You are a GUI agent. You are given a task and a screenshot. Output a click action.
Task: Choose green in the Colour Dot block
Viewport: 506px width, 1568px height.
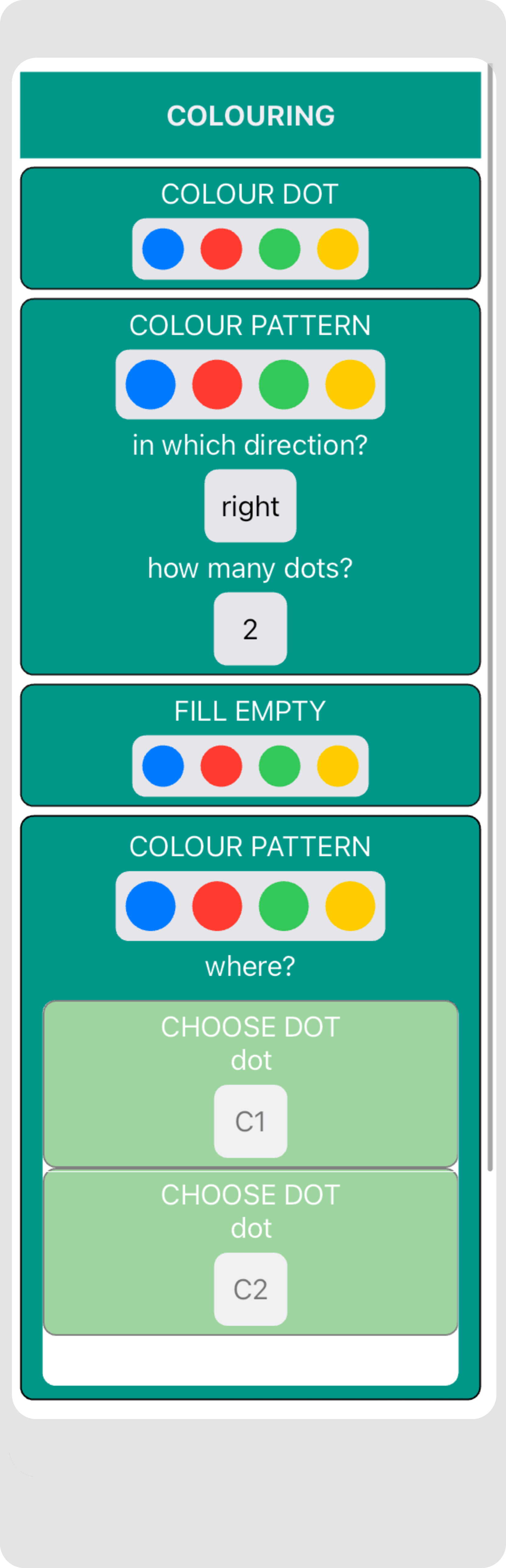click(x=279, y=249)
